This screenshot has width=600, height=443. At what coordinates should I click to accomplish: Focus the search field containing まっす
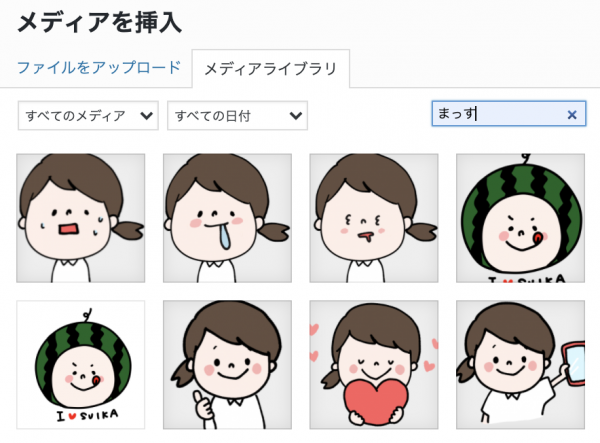(x=495, y=114)
